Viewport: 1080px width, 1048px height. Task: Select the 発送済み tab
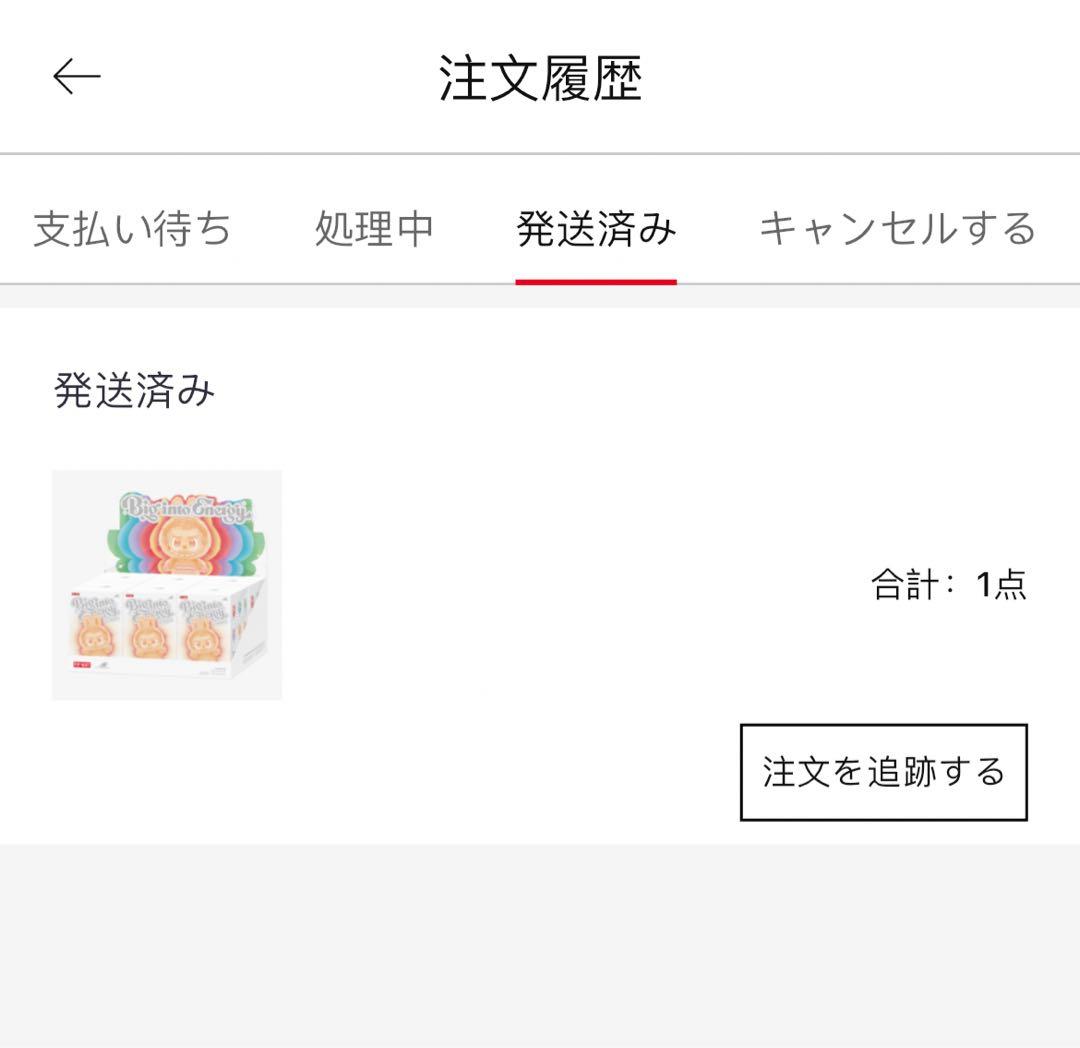[596, 229]
